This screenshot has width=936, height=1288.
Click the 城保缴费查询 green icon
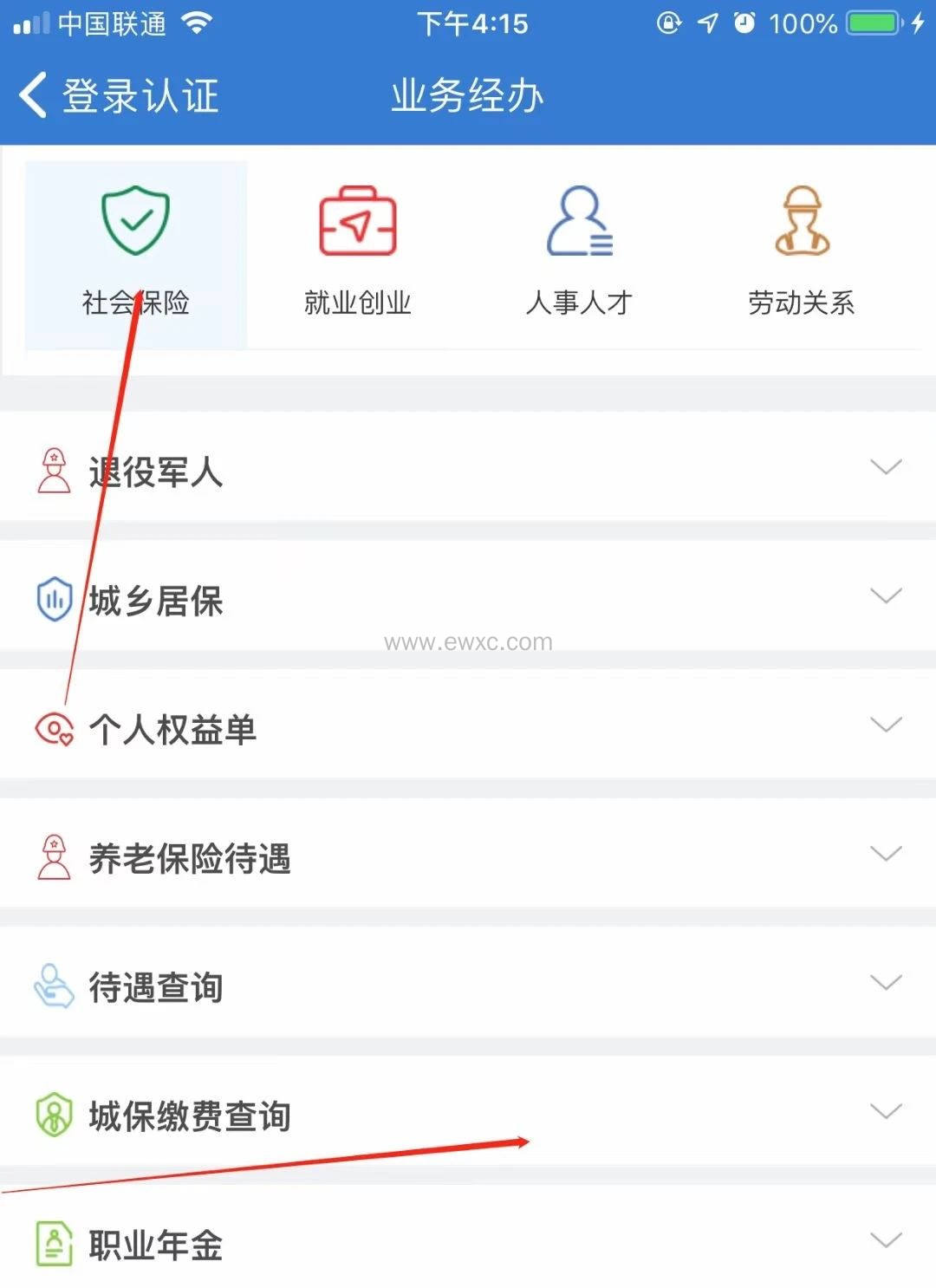[55, 1113]
